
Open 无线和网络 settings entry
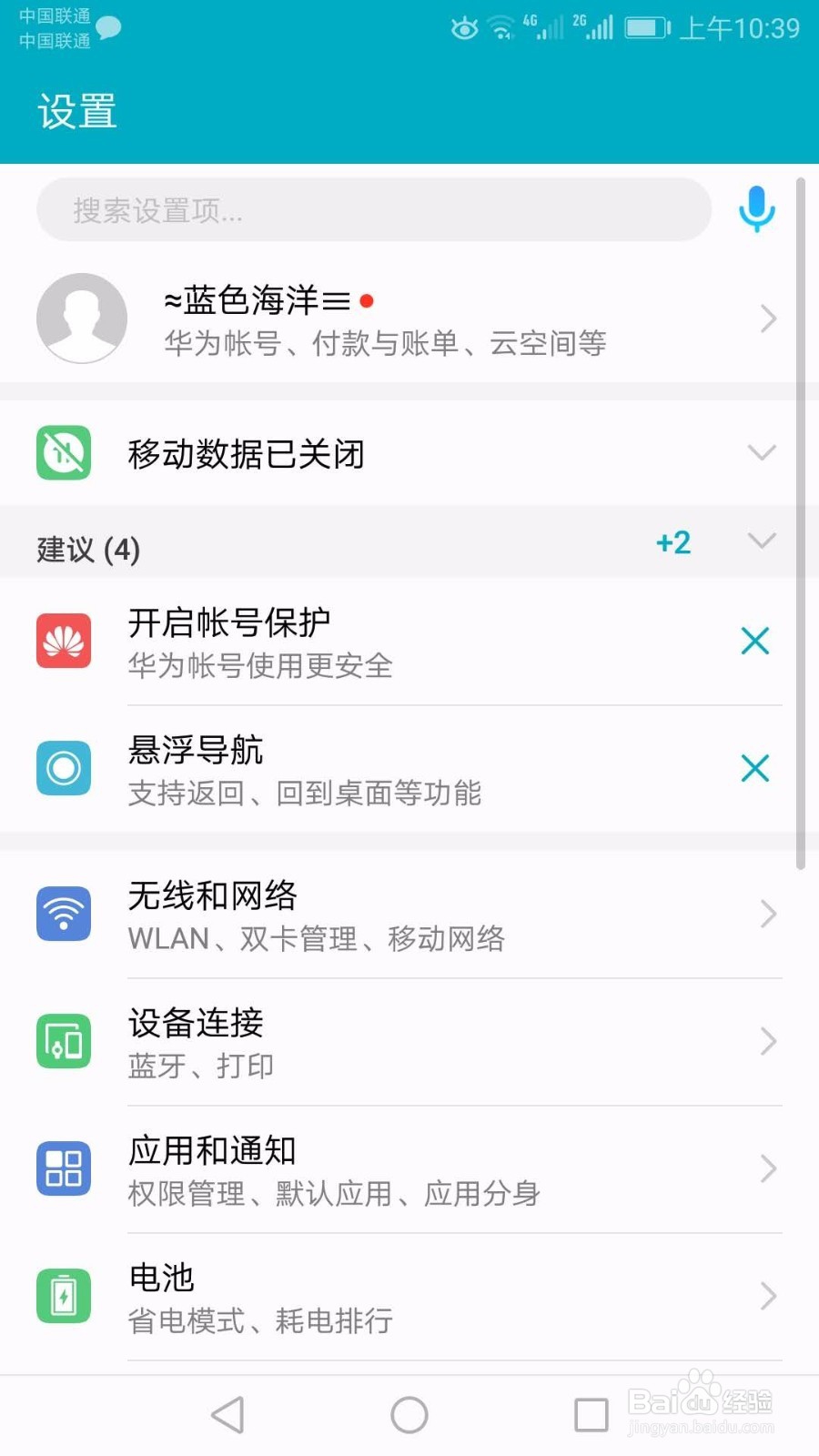point(409,913)
